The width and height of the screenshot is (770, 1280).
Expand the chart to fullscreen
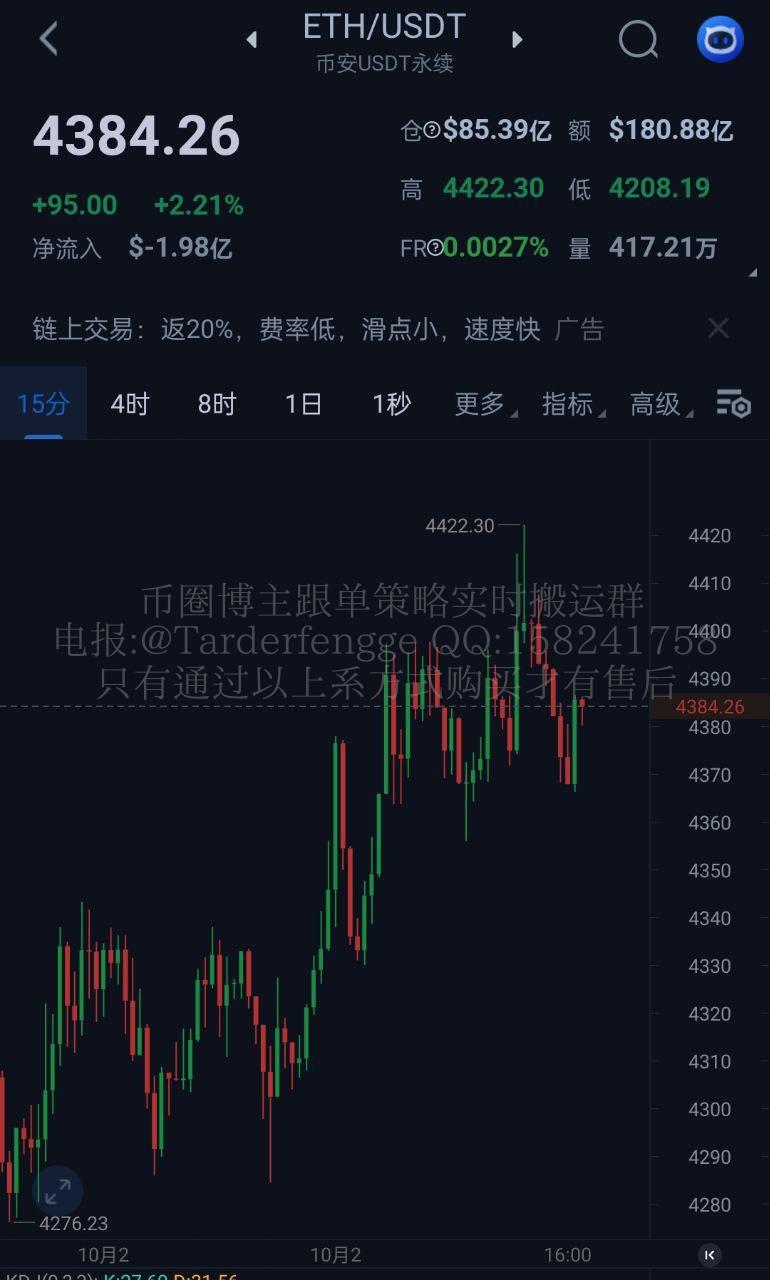pos(57,1191)
